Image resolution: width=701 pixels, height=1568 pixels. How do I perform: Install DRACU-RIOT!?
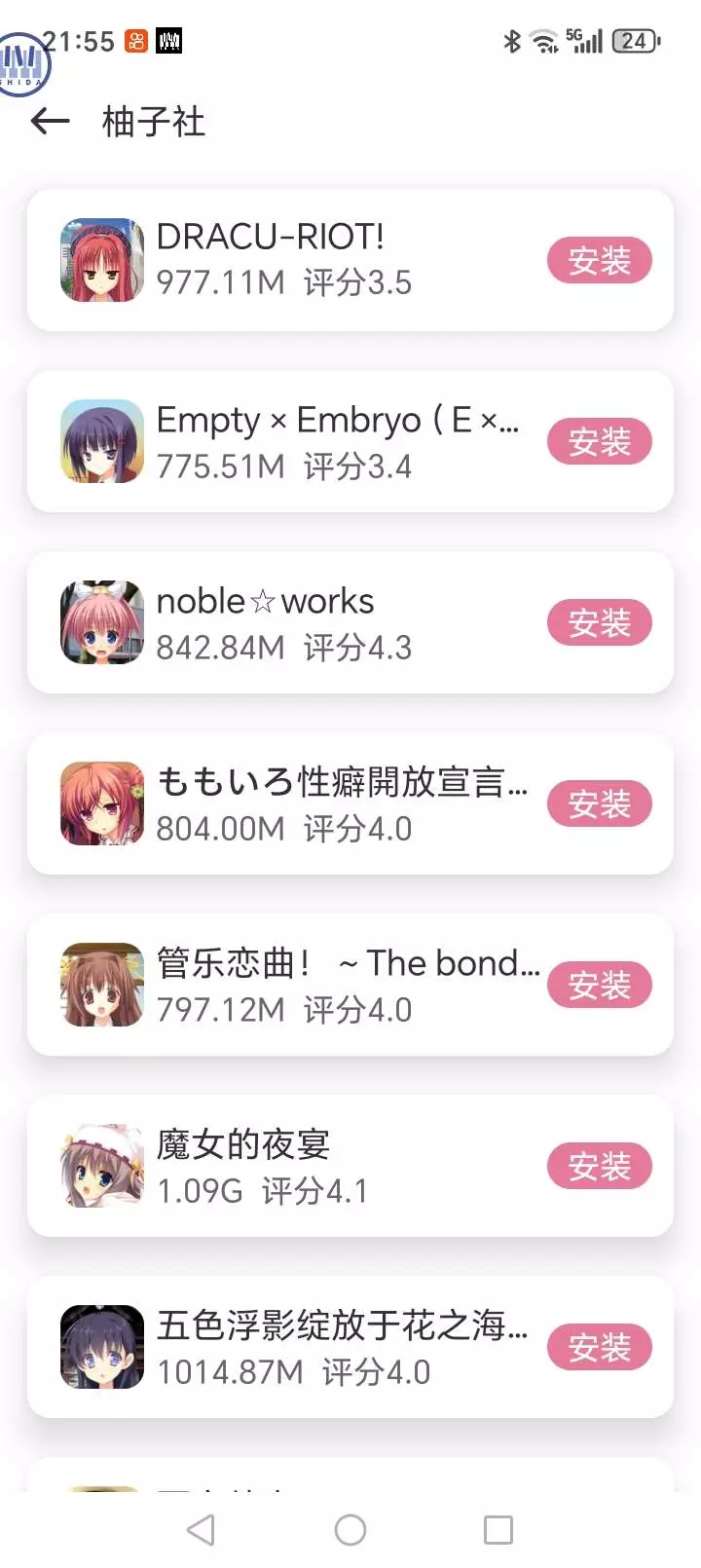[x=599, y=260]
